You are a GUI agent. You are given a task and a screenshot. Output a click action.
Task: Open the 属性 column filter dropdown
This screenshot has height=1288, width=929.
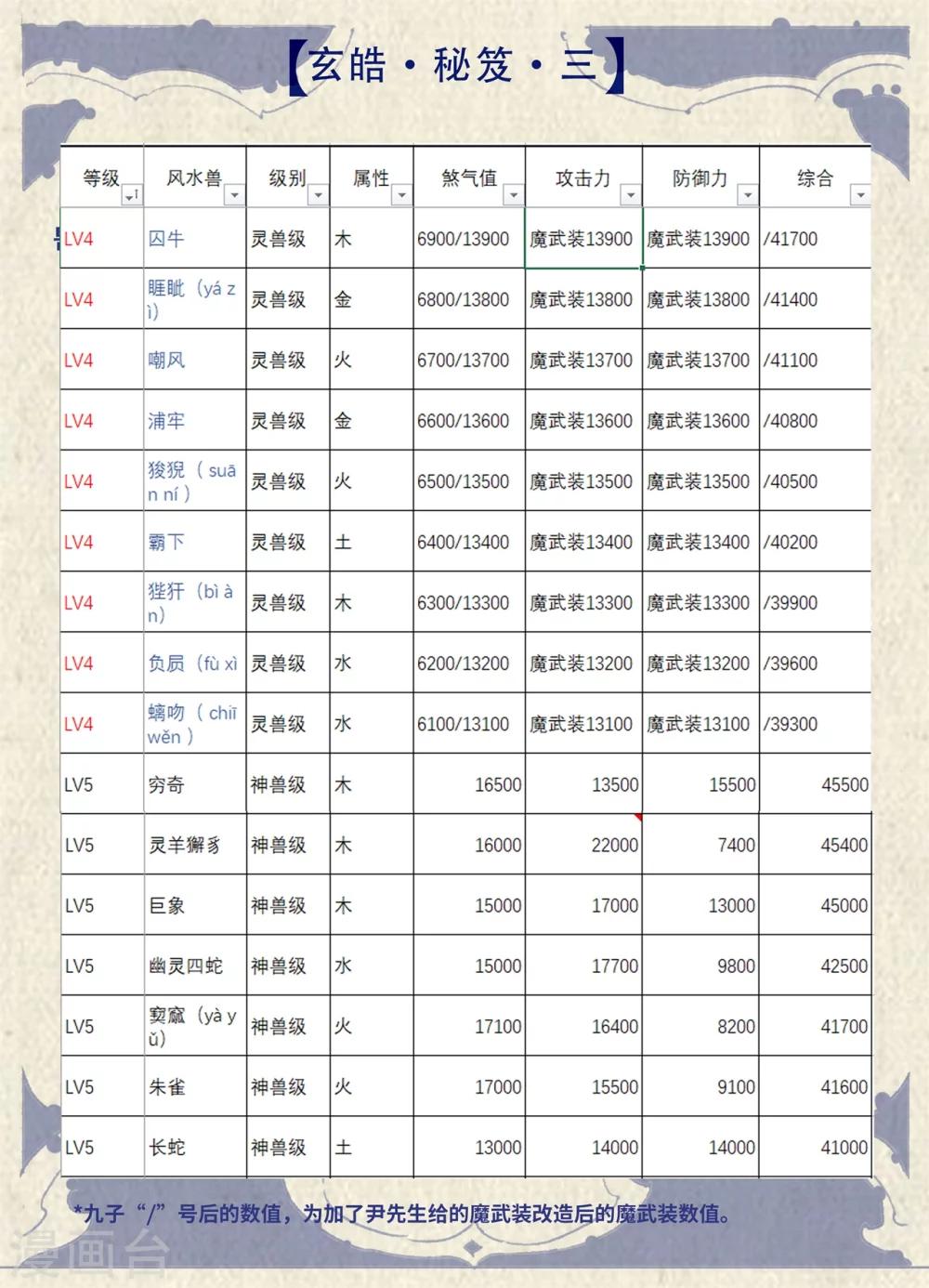pos(399,196)
